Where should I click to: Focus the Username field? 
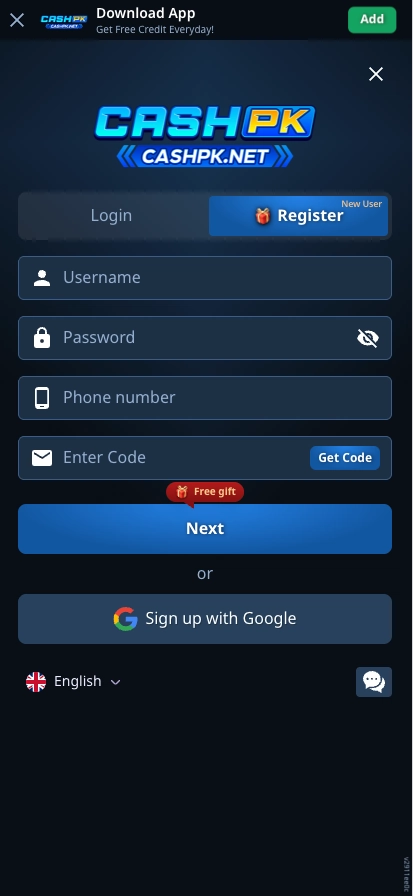[x=205, y=278]
